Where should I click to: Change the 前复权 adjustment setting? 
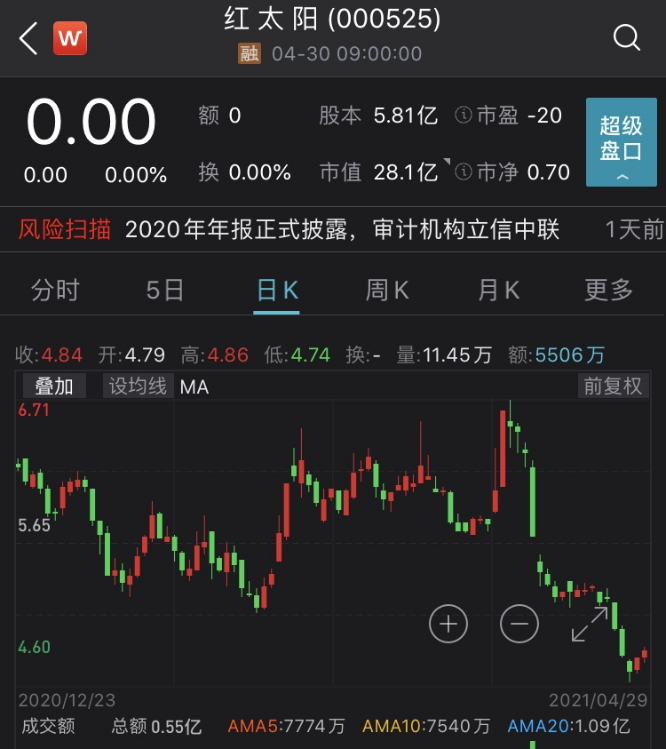[612, 386]
